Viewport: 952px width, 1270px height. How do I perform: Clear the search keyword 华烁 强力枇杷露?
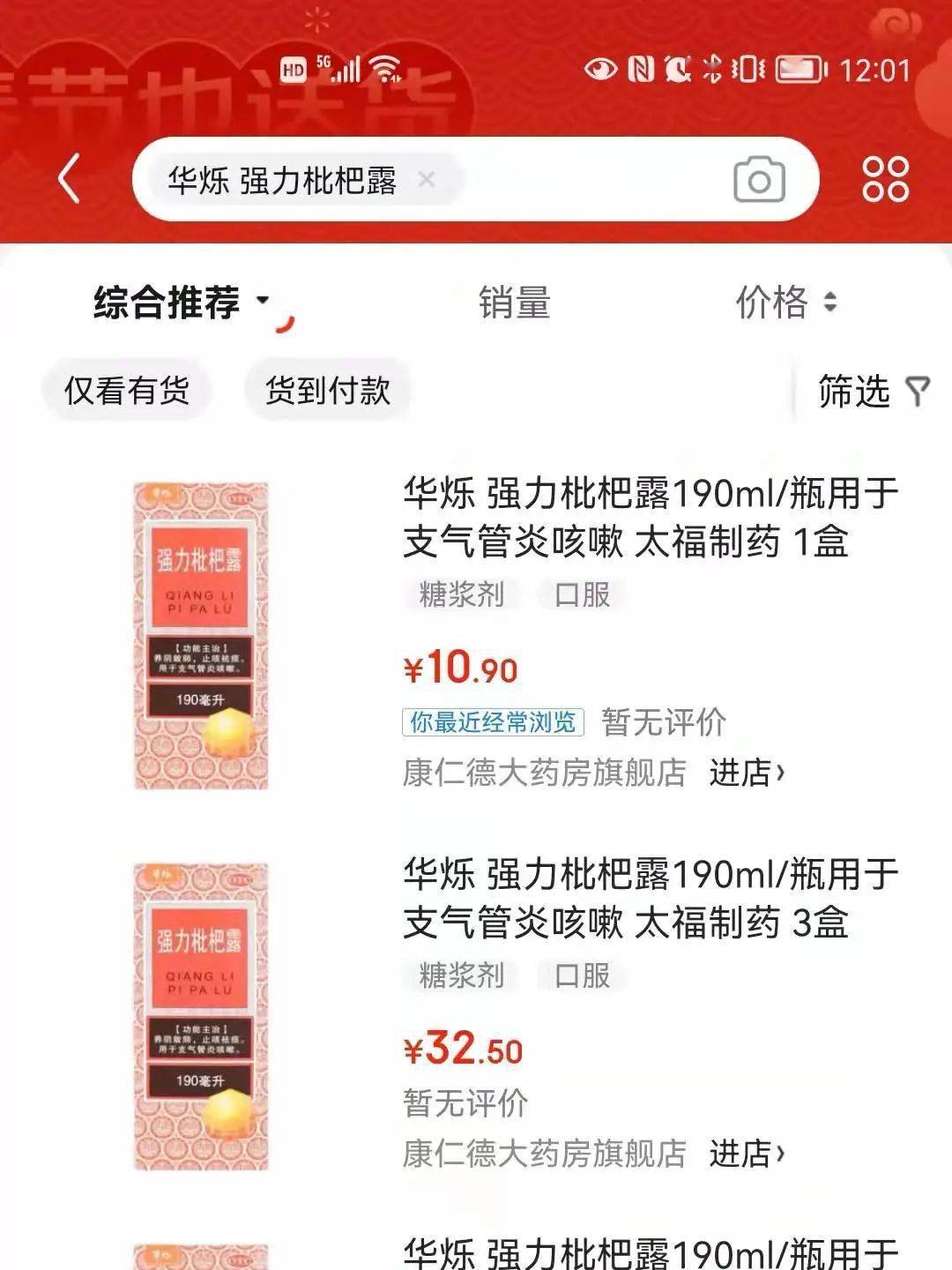coord(427,180)
